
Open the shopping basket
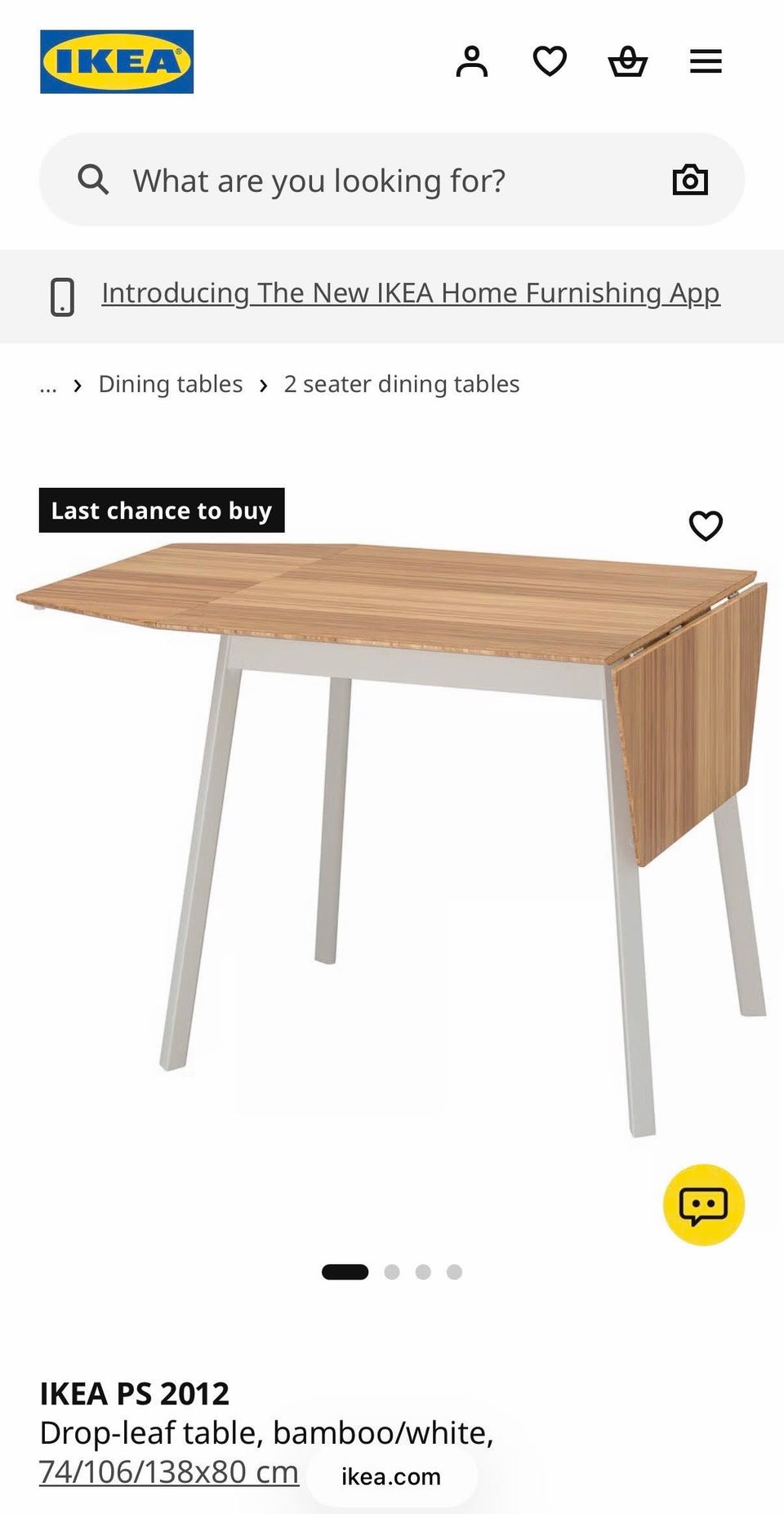[x=628, y=61]
